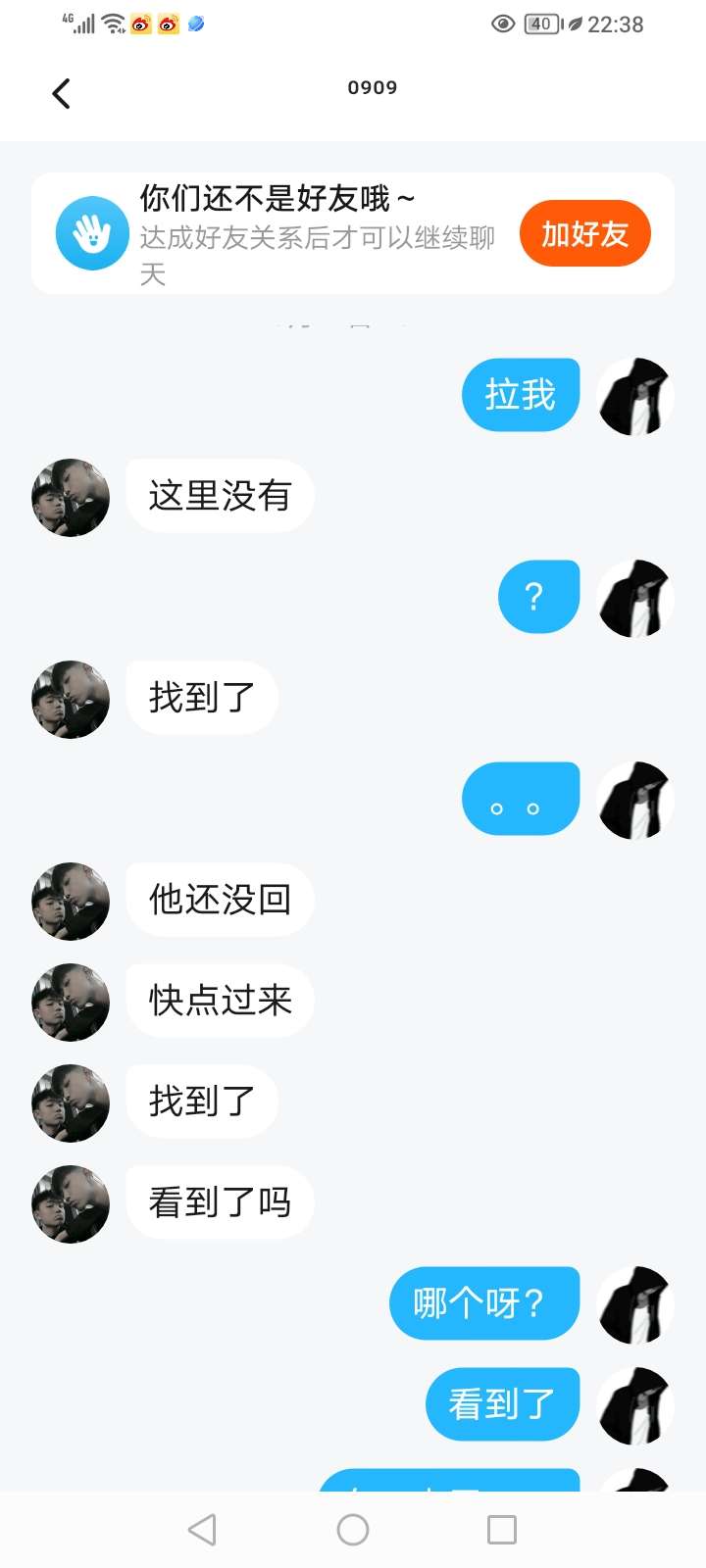Viewport: 706px width, 1568px height.
Task: Tap the 加好友 button
Action: pos(584,233)
